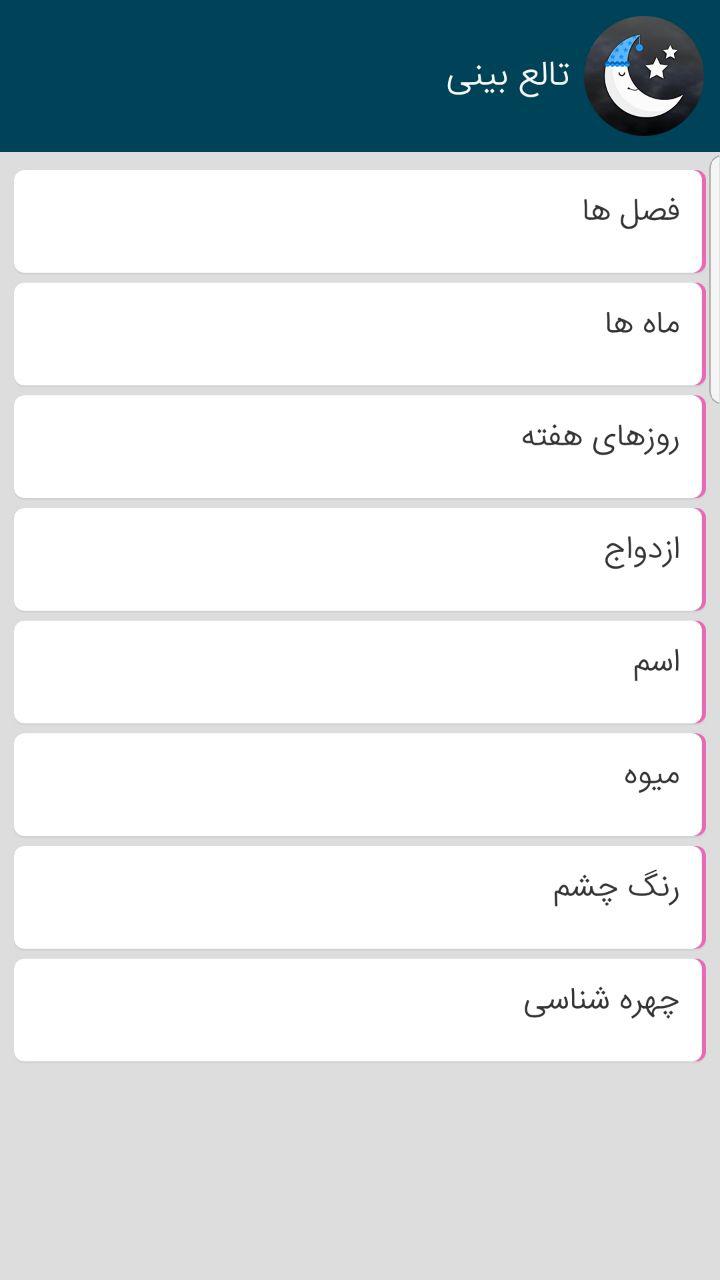Open the ازدواج (Marriage) fortune card
Screen dimensions: 720x1280
tap(360, 558)
